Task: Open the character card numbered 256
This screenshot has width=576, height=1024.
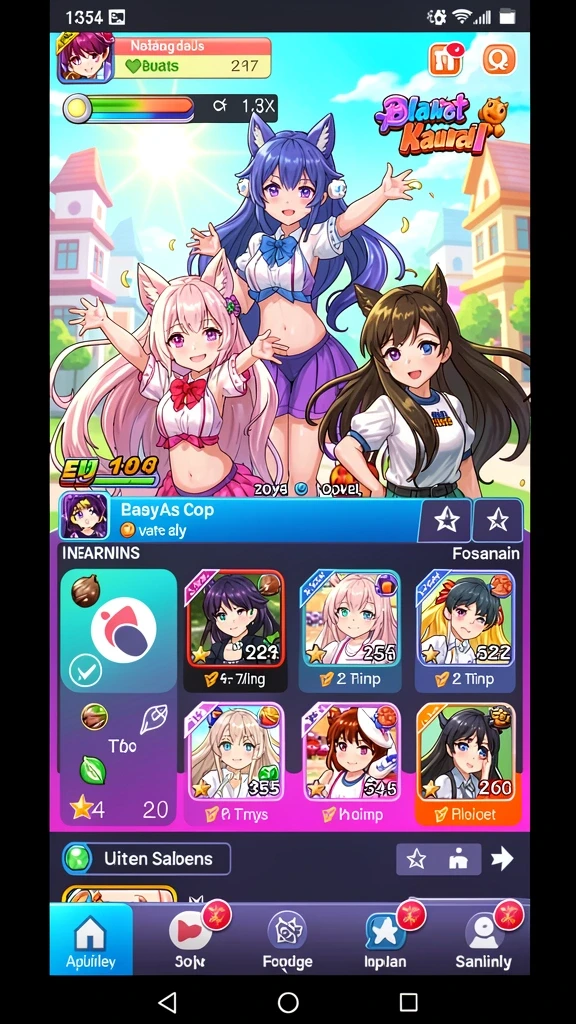Action: (x=349, y=630)
